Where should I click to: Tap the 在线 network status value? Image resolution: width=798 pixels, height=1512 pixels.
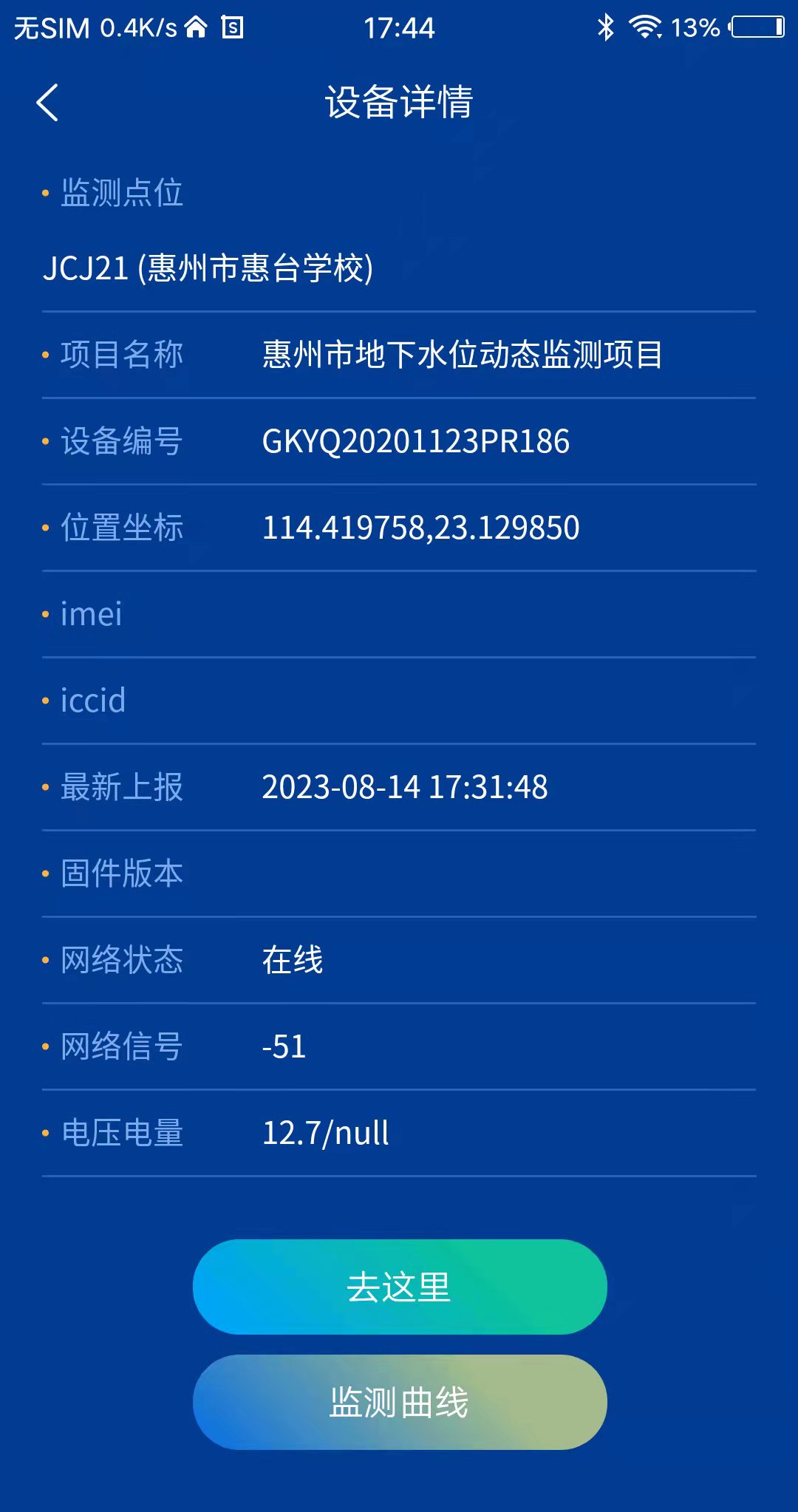[291, 959]
